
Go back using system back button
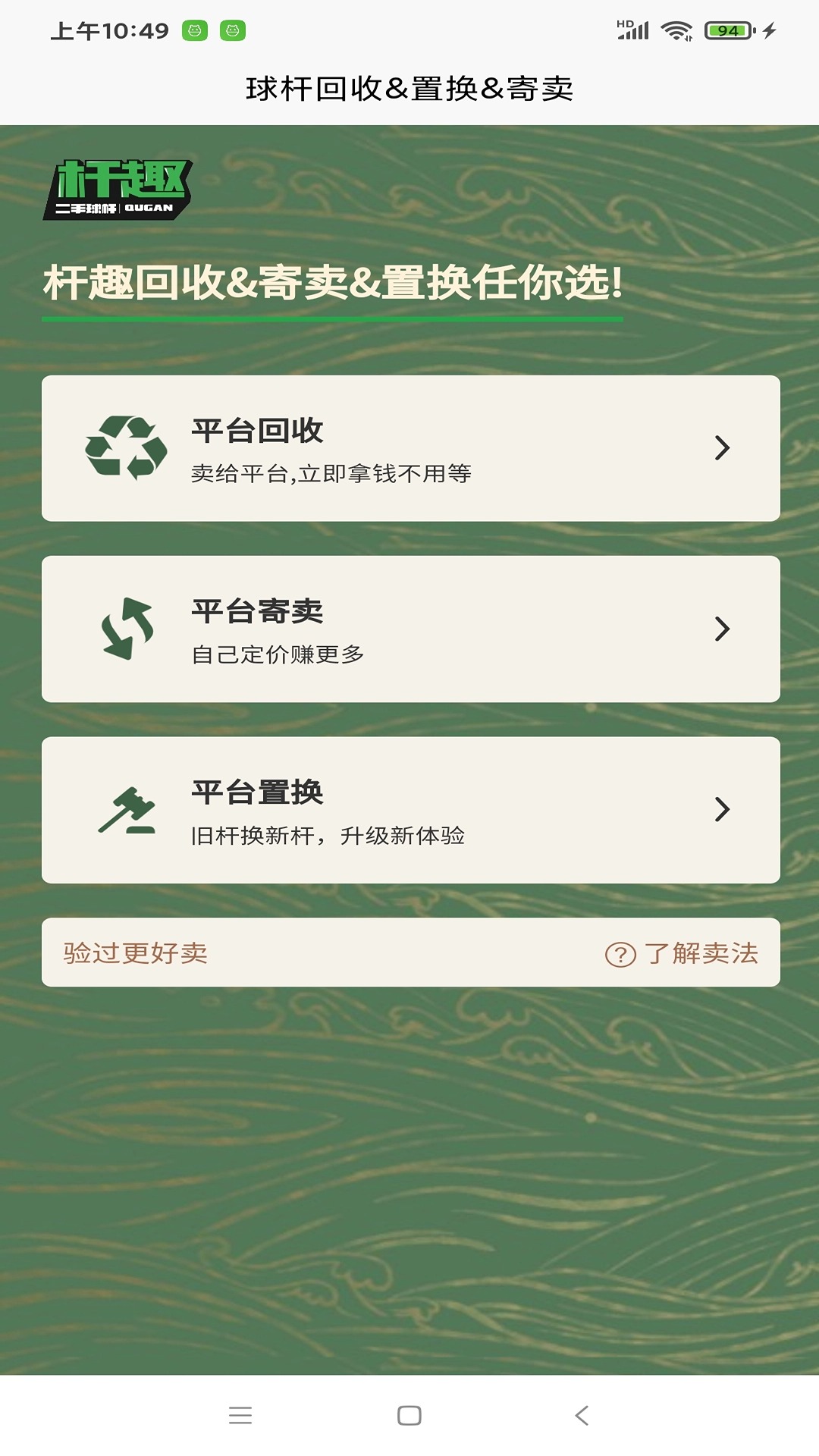(x=582, y=1415)
